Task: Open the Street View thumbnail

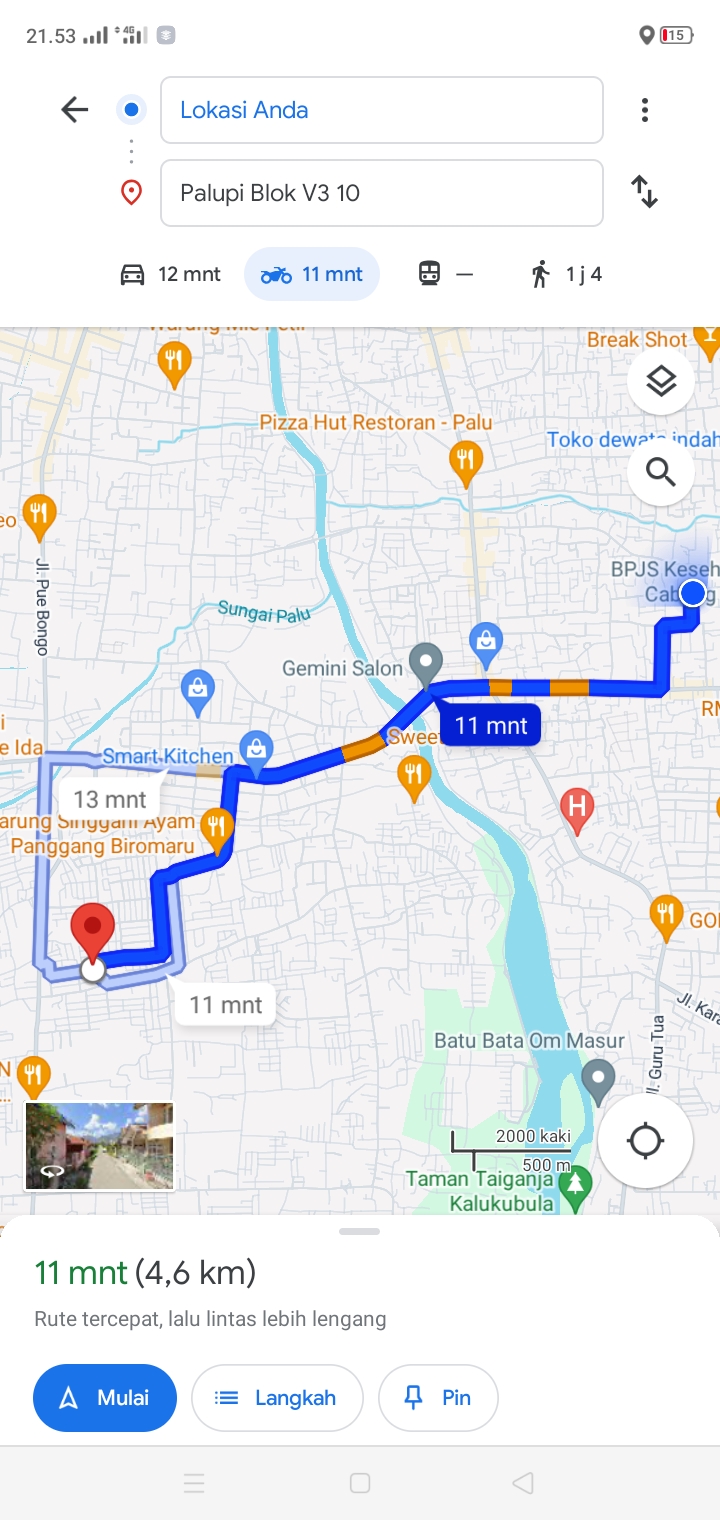Action: pos(99,1146)
